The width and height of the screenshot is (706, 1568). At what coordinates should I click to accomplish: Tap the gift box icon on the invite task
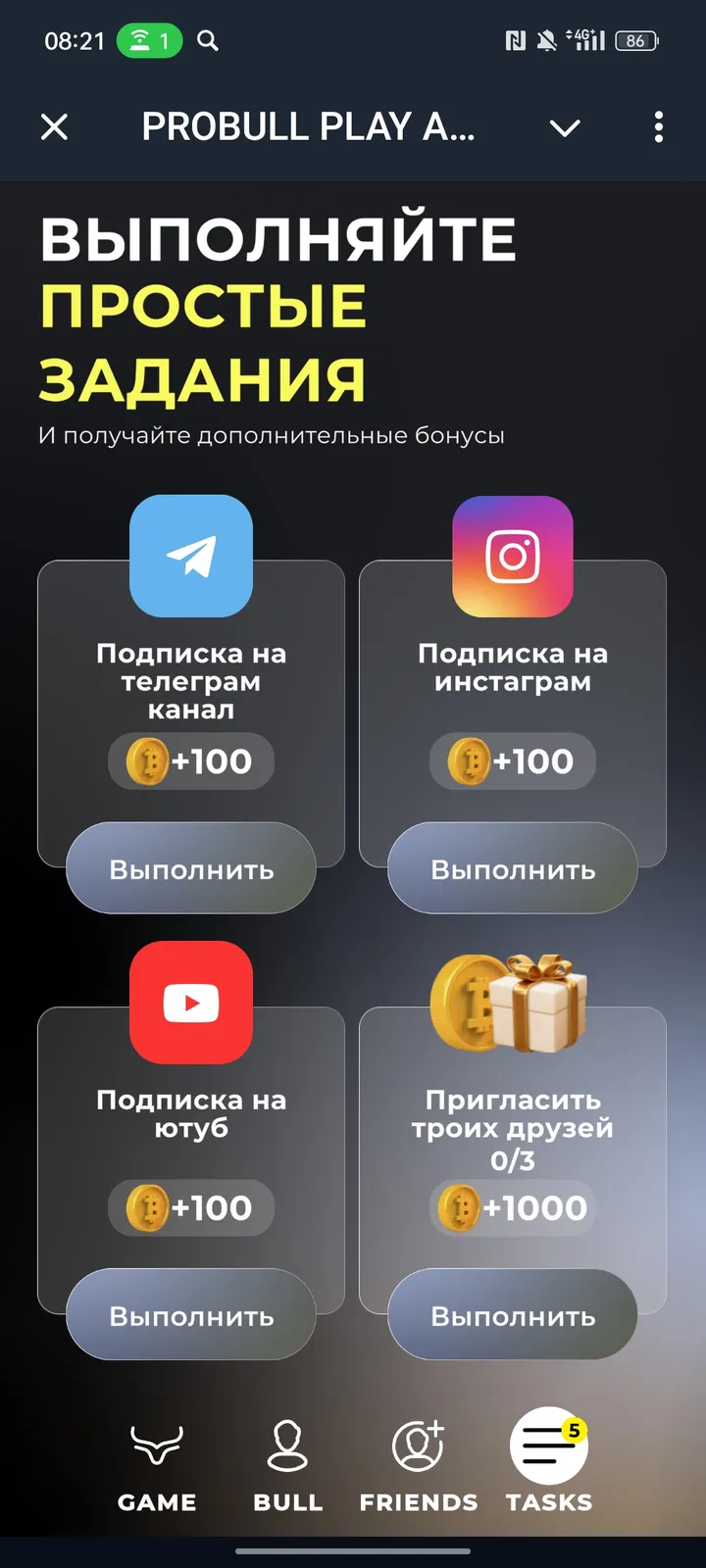(x=539, y=1009)
